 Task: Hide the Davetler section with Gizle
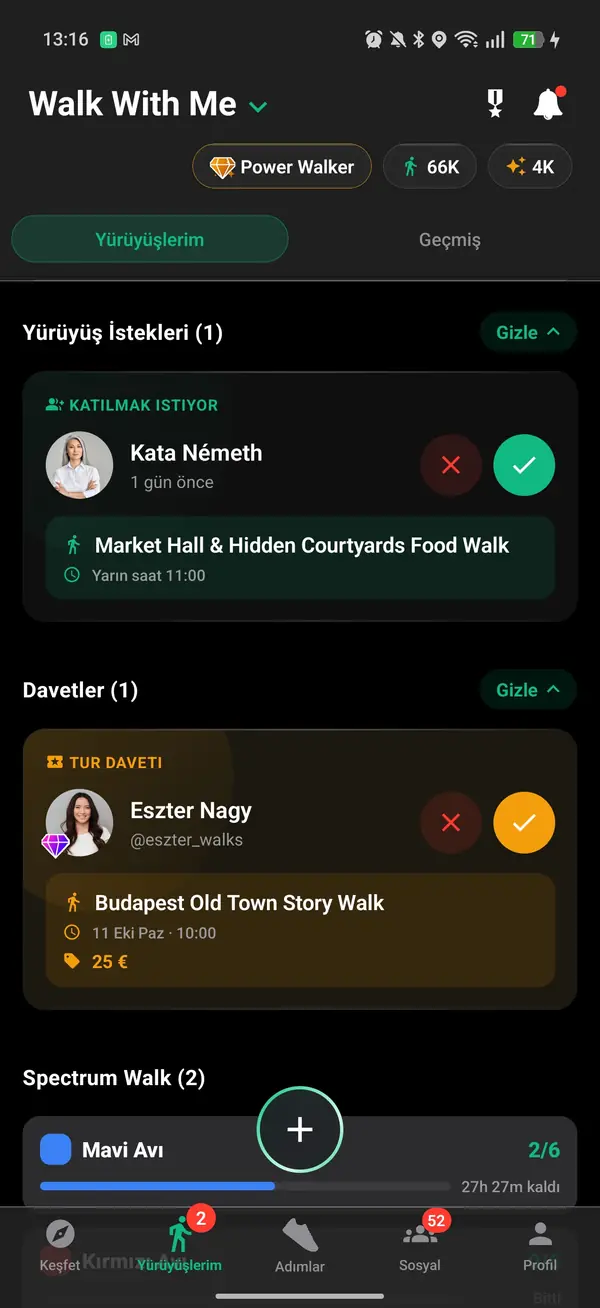(528, 690)
